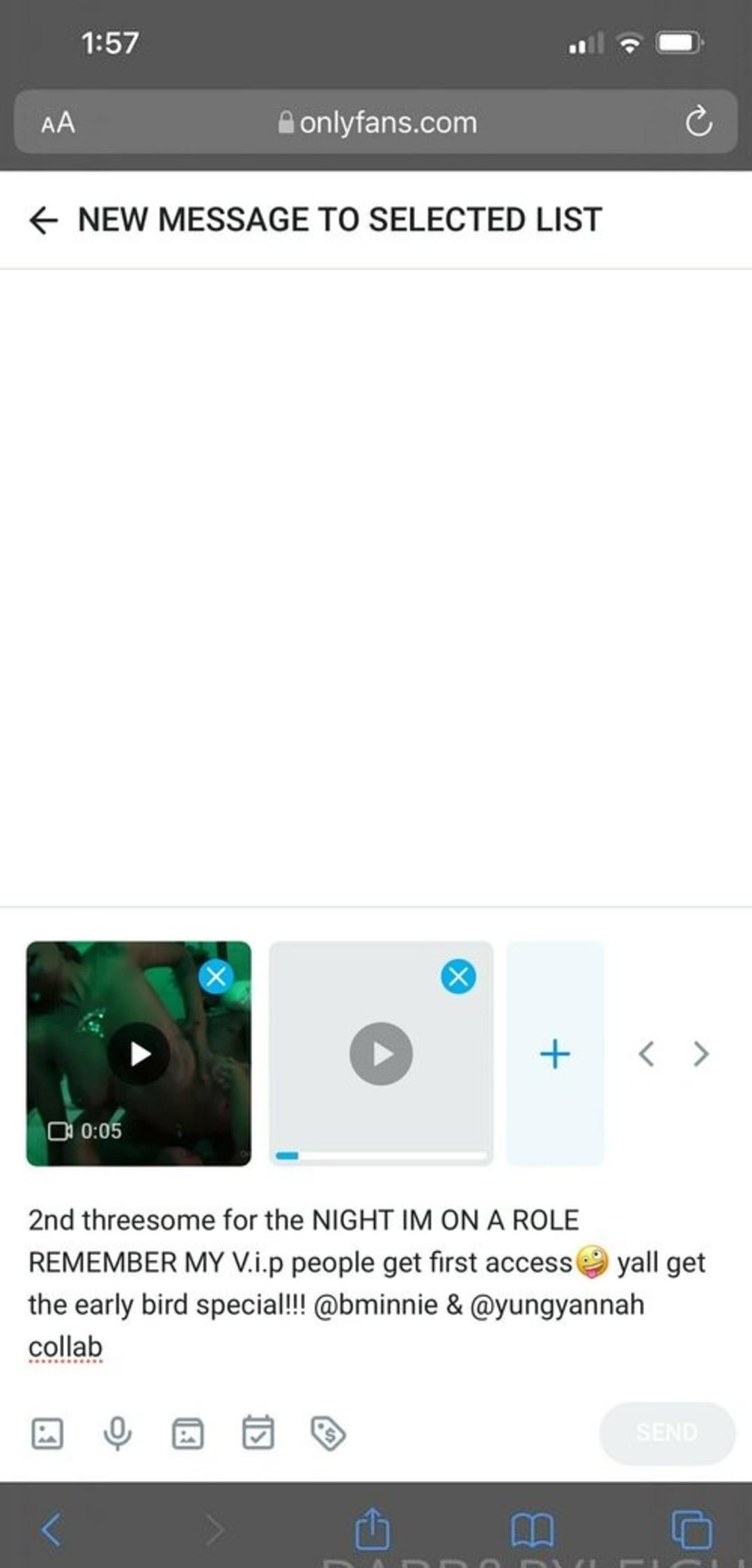Screen dimensions: 752x1568
Task: Show next attachments with right chevron
Action: pos(701,1054)
